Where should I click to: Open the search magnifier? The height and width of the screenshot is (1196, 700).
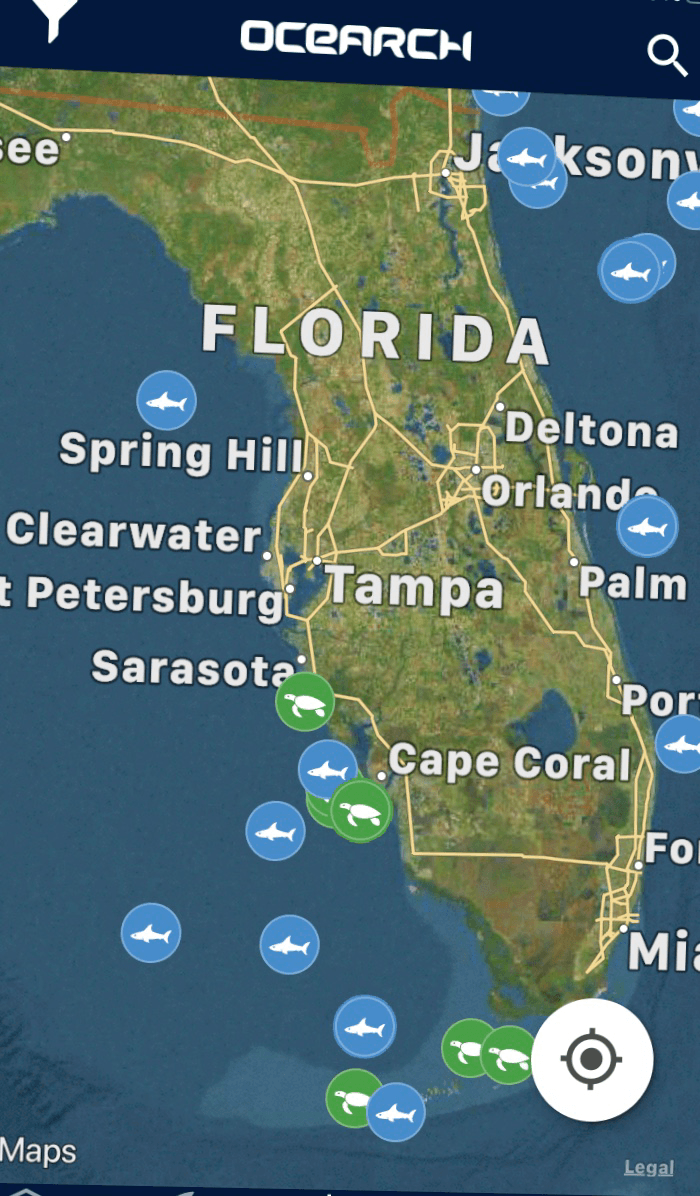point(666,55)
